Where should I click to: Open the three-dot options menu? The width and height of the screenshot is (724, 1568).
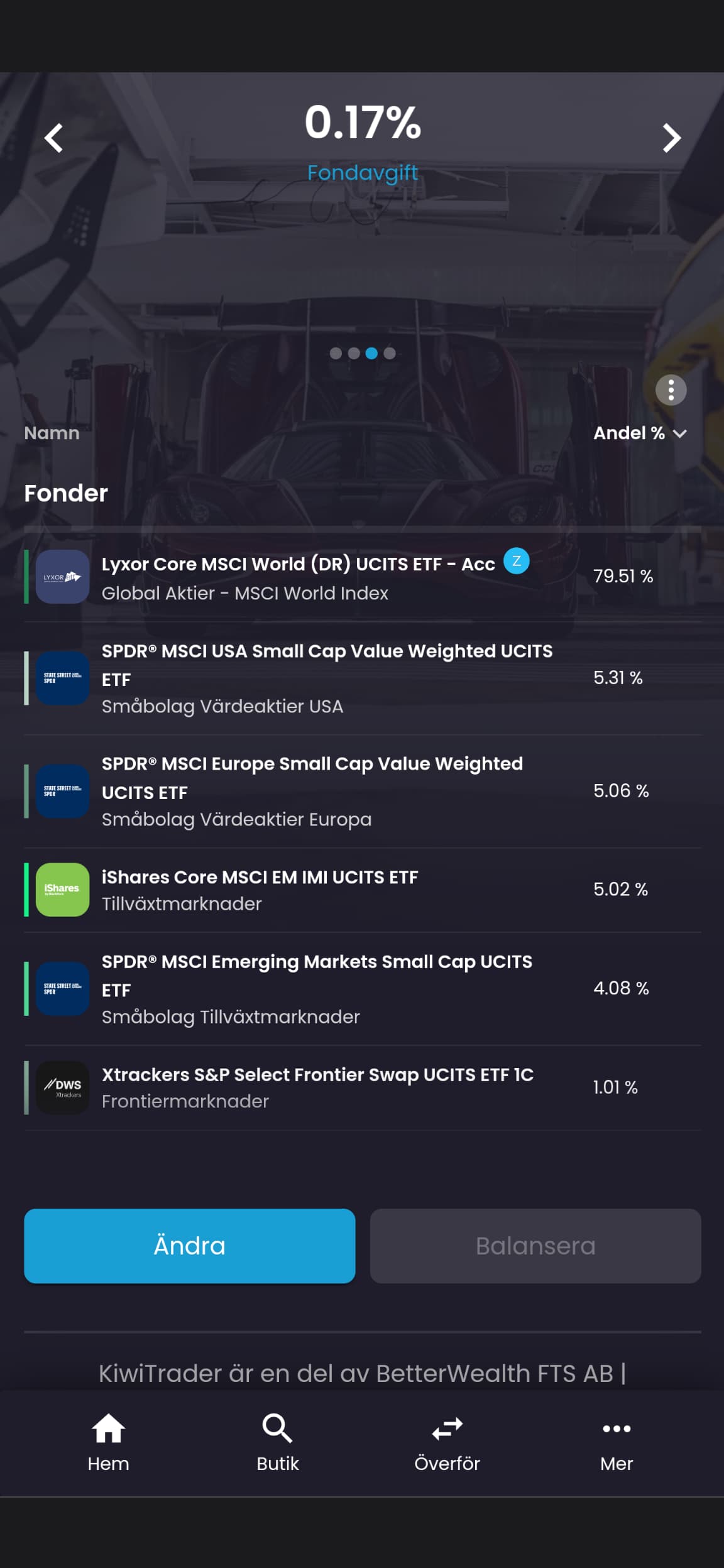click(x=671, y=390)
